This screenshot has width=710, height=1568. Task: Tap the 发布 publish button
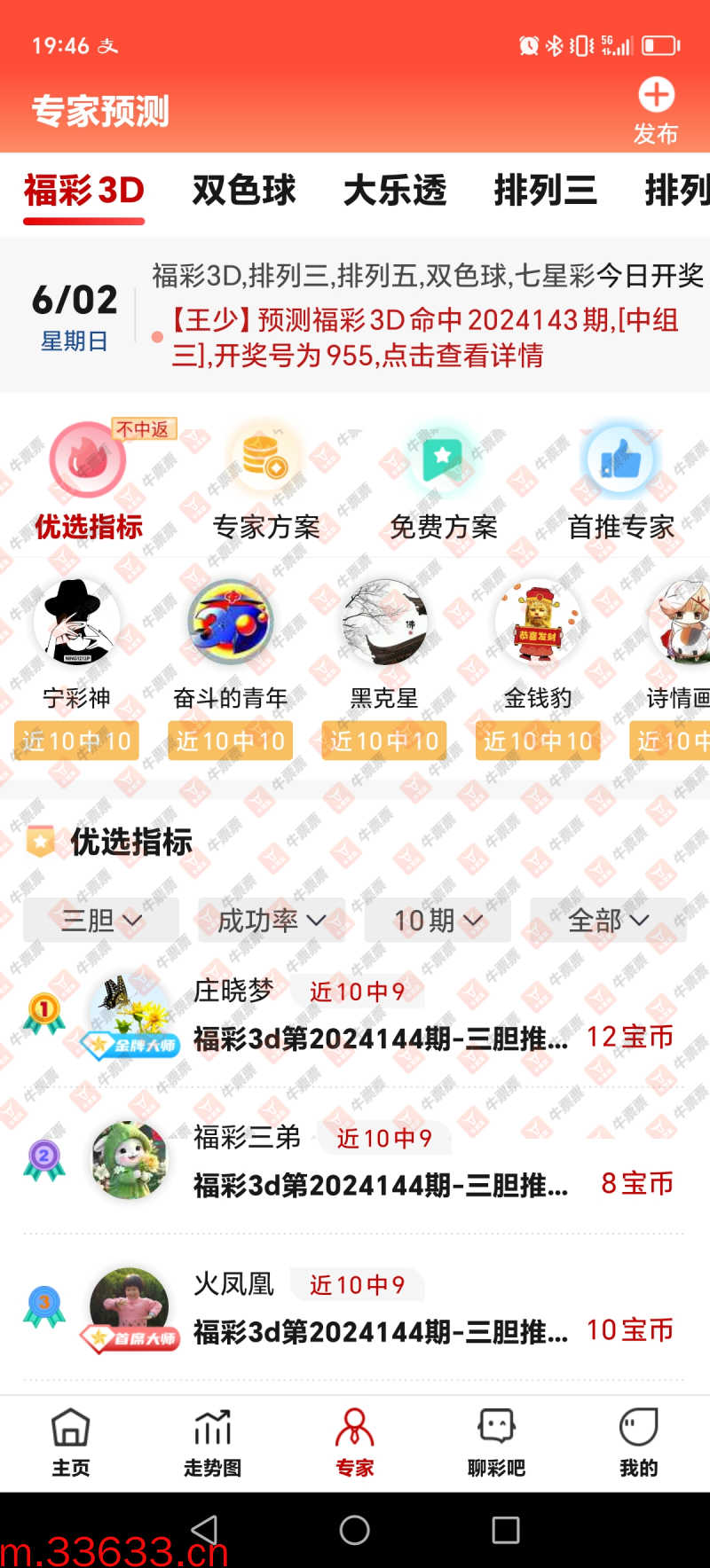(656, 110)
